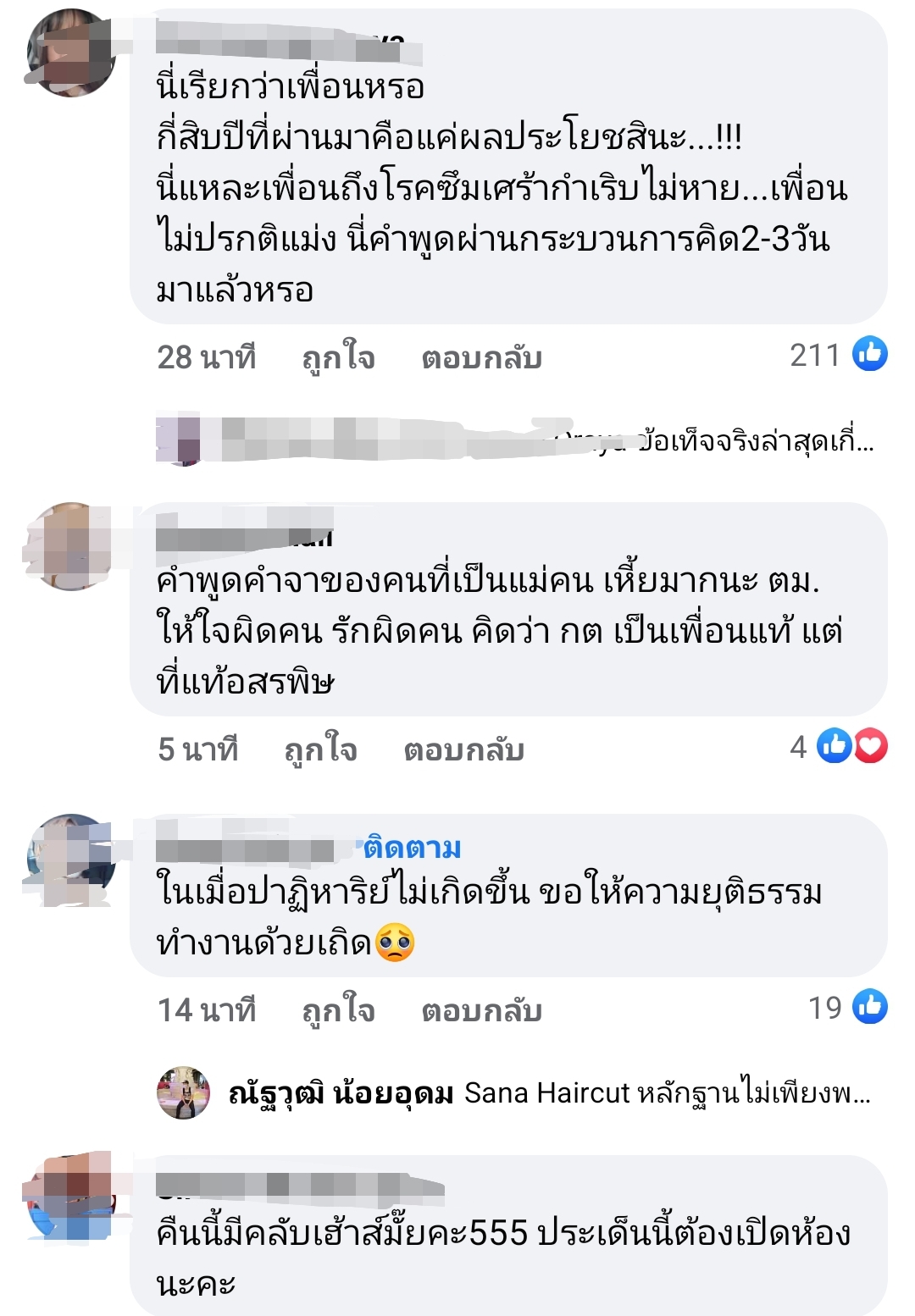Viewport: 915px width, 1316px height.
Task: Open the profile picture of the 5-minute commenter
Action: click(71, 546)
